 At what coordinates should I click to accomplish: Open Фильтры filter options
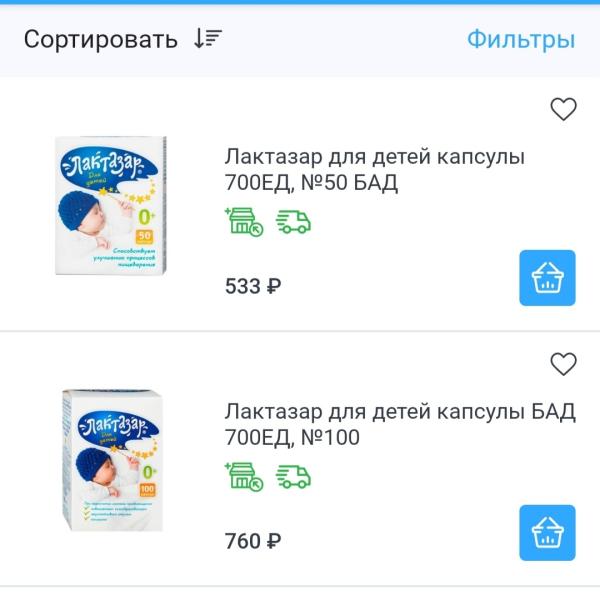click(520, 40)
